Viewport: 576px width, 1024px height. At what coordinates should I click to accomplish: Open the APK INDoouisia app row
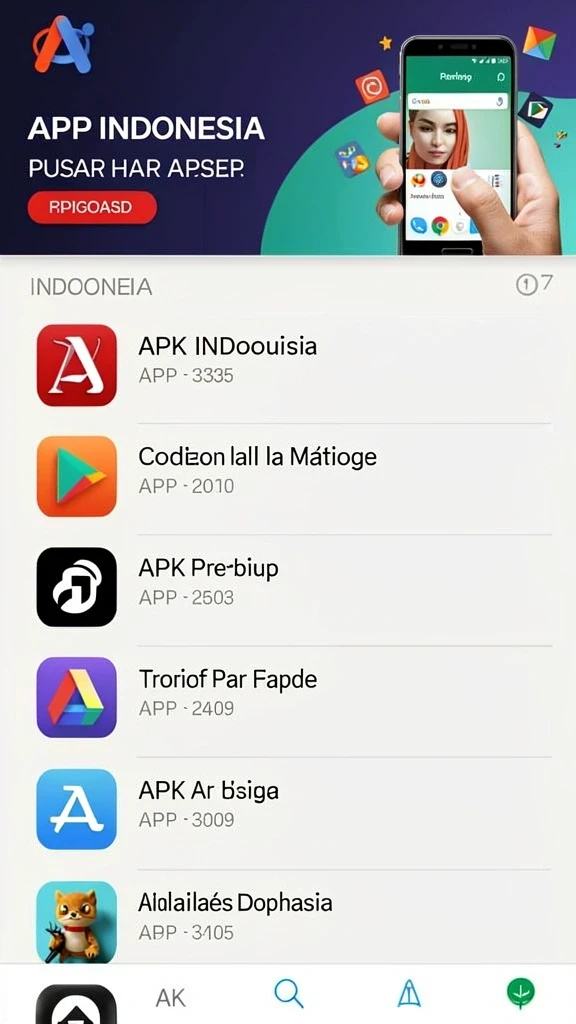tap(294, 365)
